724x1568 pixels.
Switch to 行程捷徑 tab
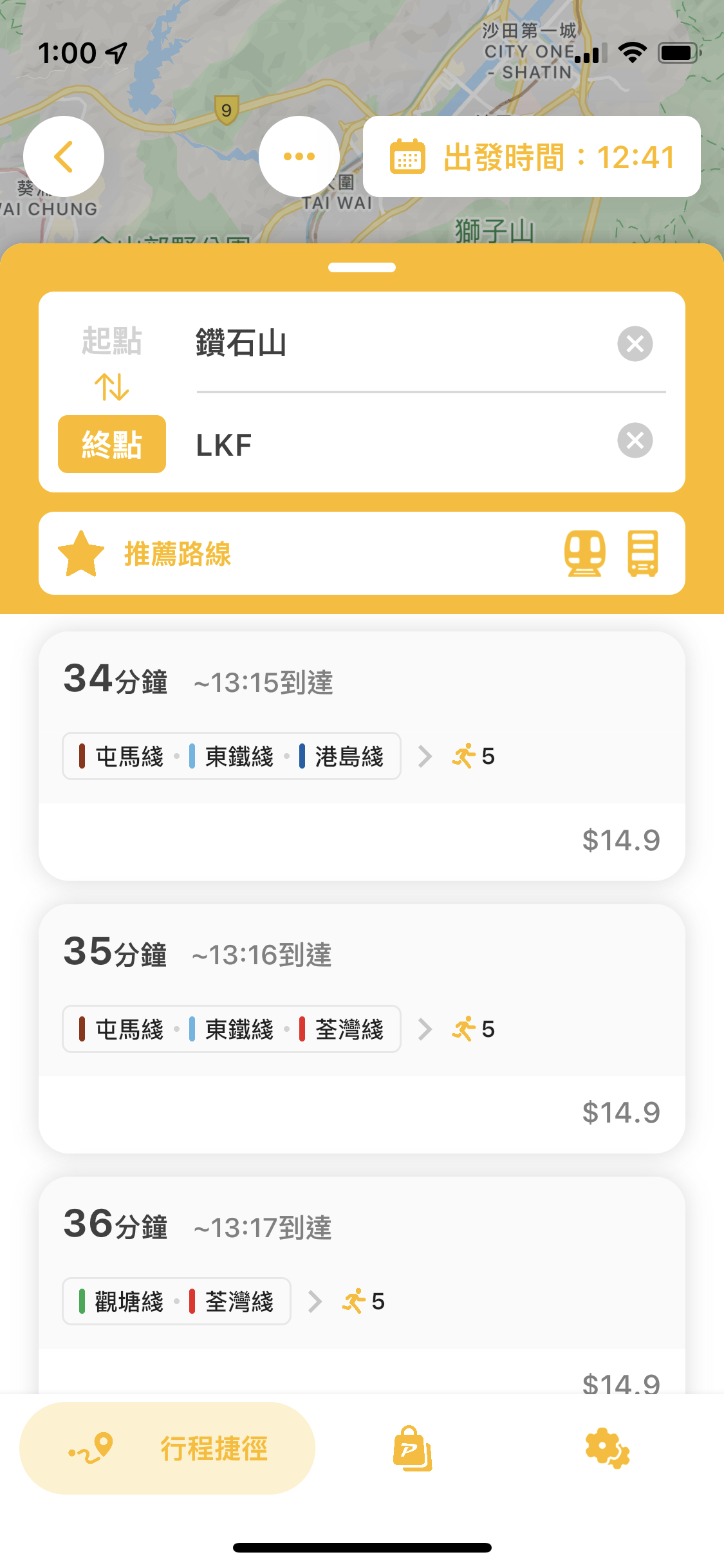tap(167, 1448)
